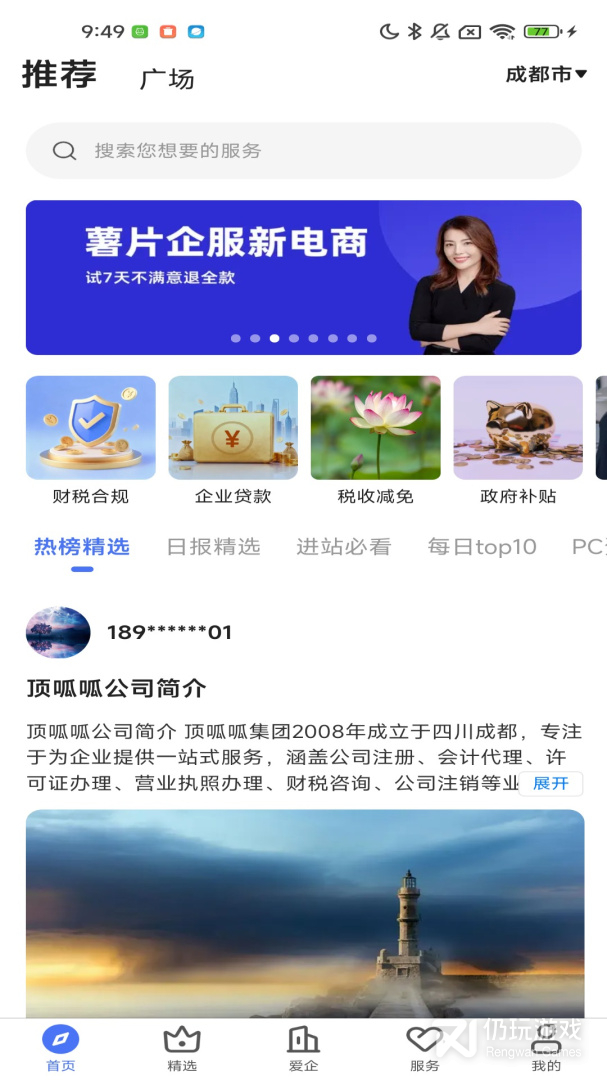Open the search box for services
The width and height of the screenshot is (607, 1080).
[303, 151]
